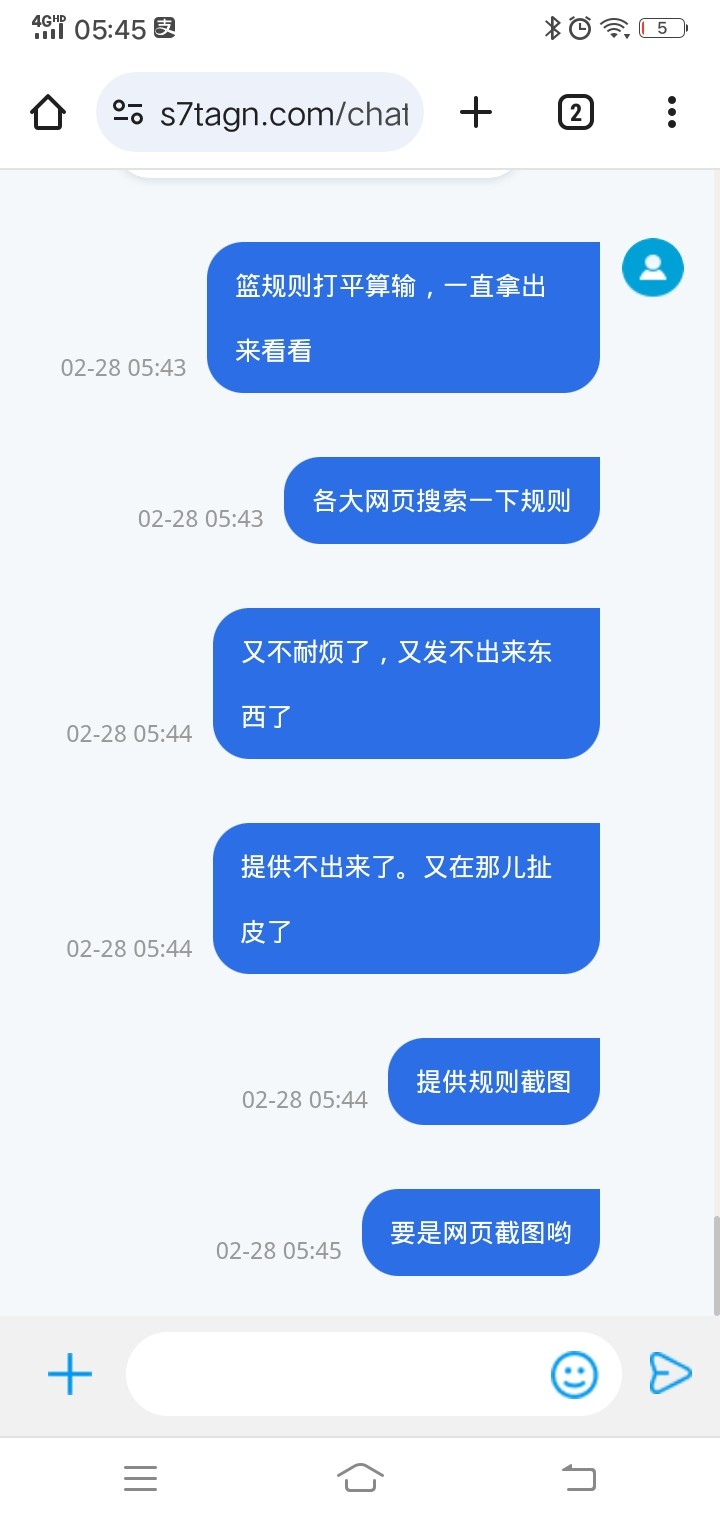Tap the user avatar icon
Image resolution: width=720 pixels, height=1520 pixels.
coord(653,267)
